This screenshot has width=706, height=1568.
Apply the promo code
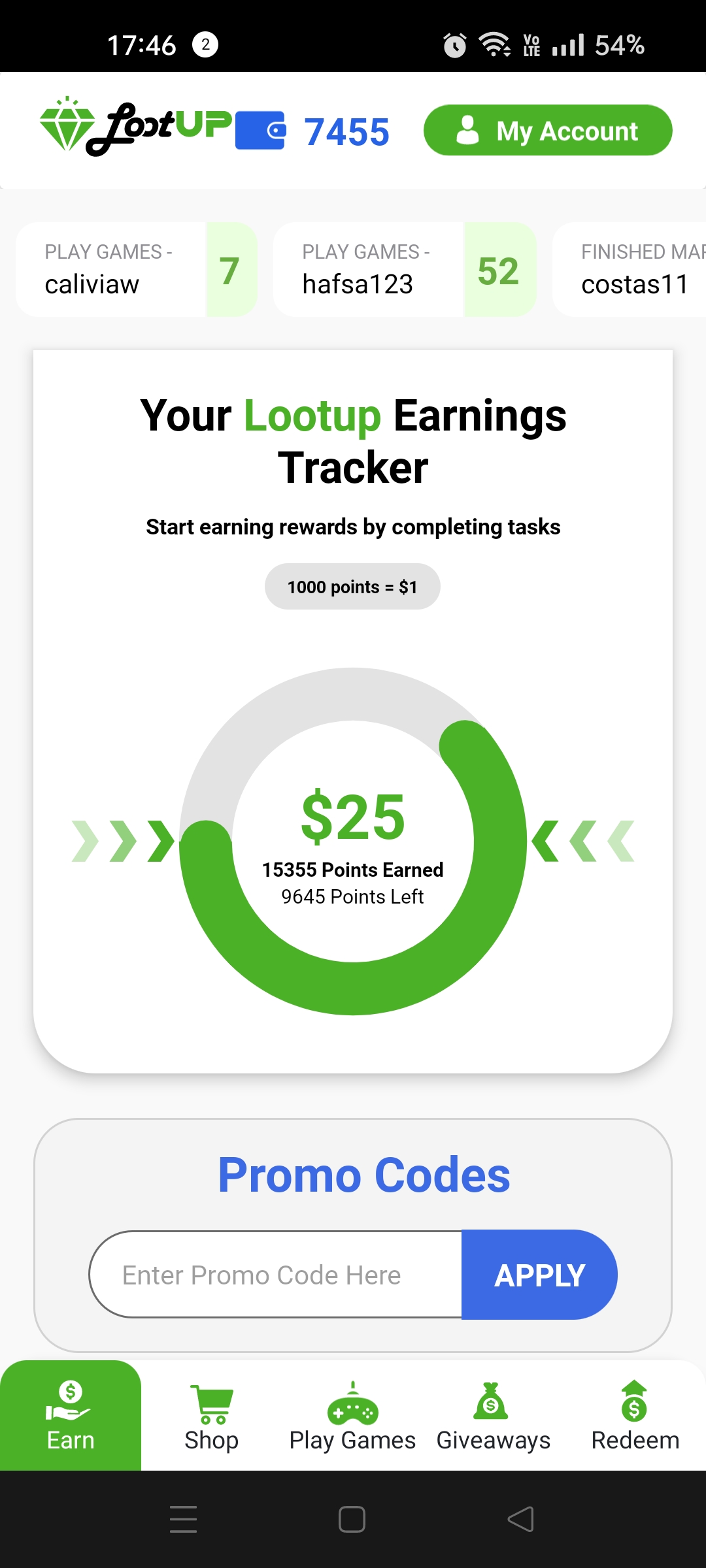tap(539, 1275)
